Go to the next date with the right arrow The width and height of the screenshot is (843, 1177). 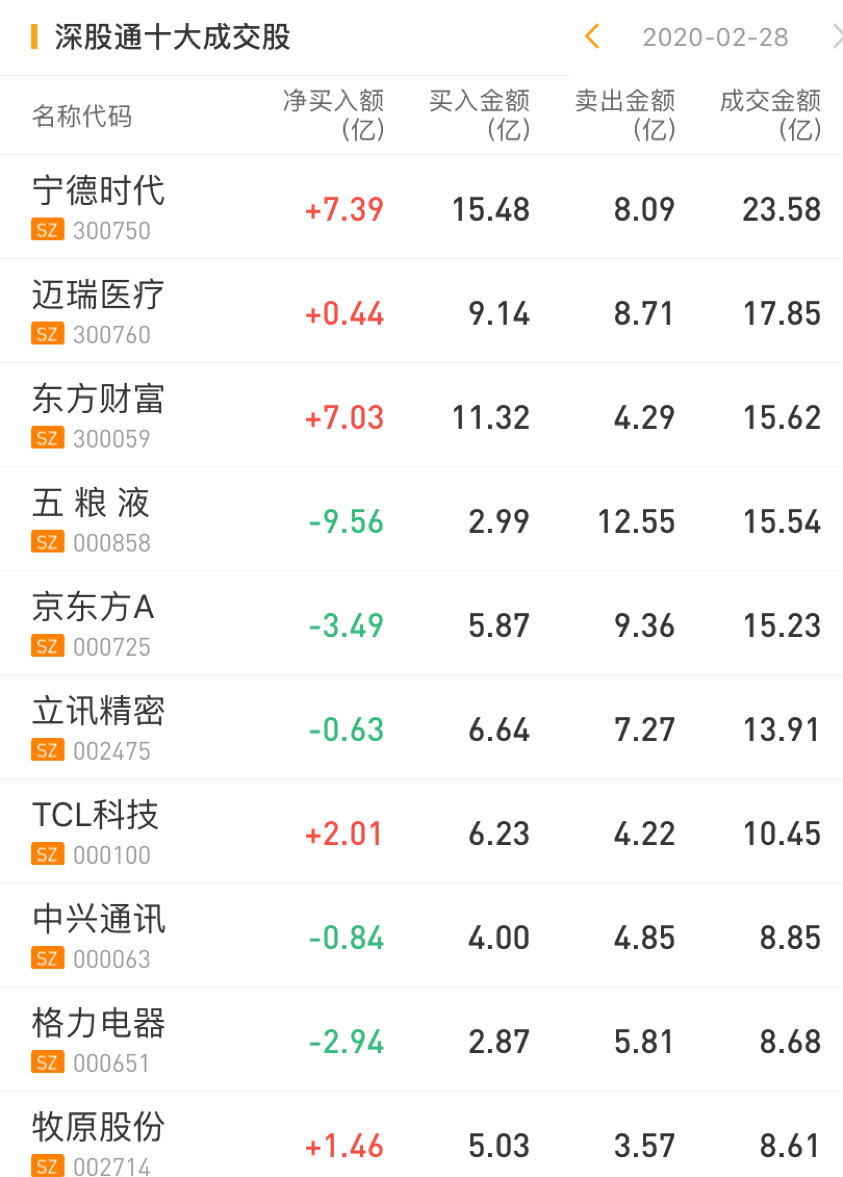point(836,37)
